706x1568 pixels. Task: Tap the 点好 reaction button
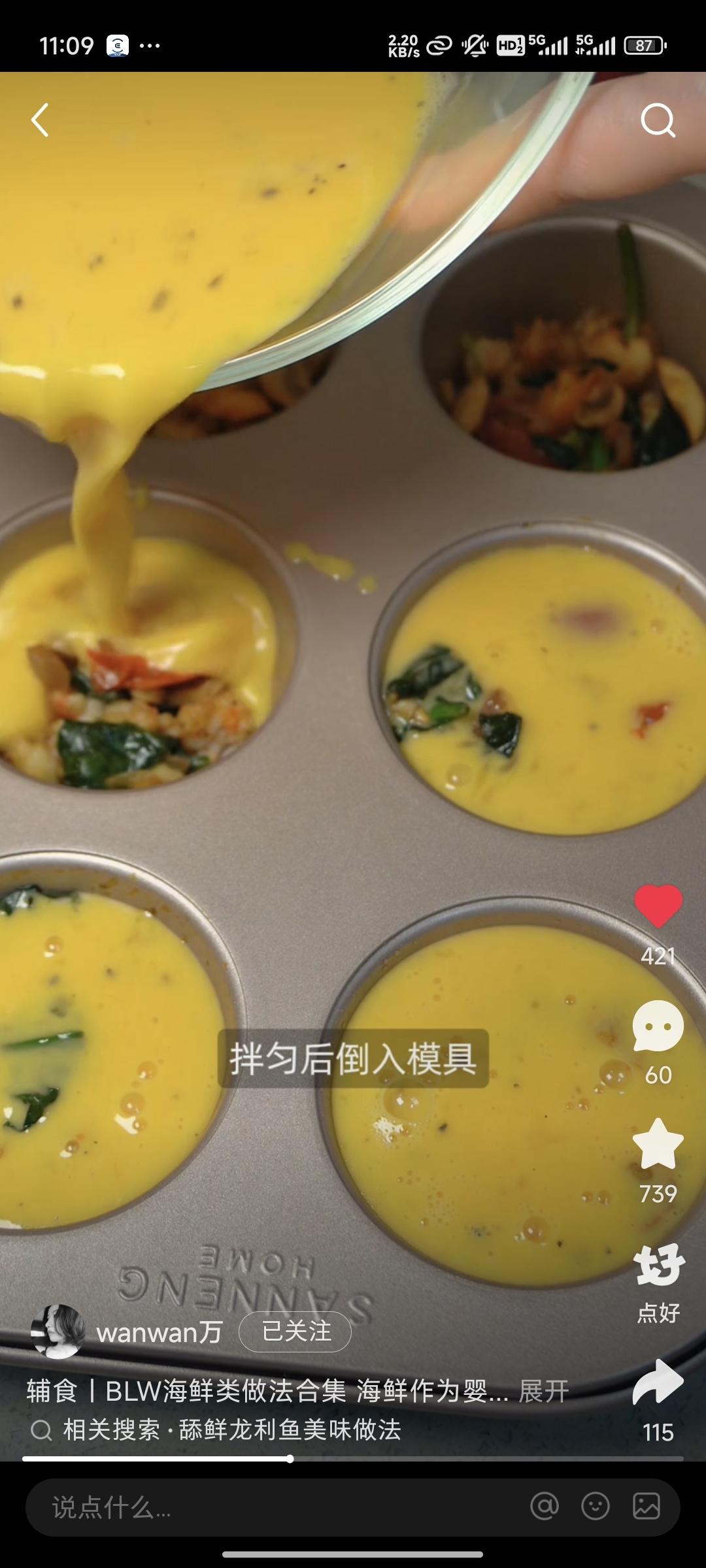click(x=658, y=1266)
